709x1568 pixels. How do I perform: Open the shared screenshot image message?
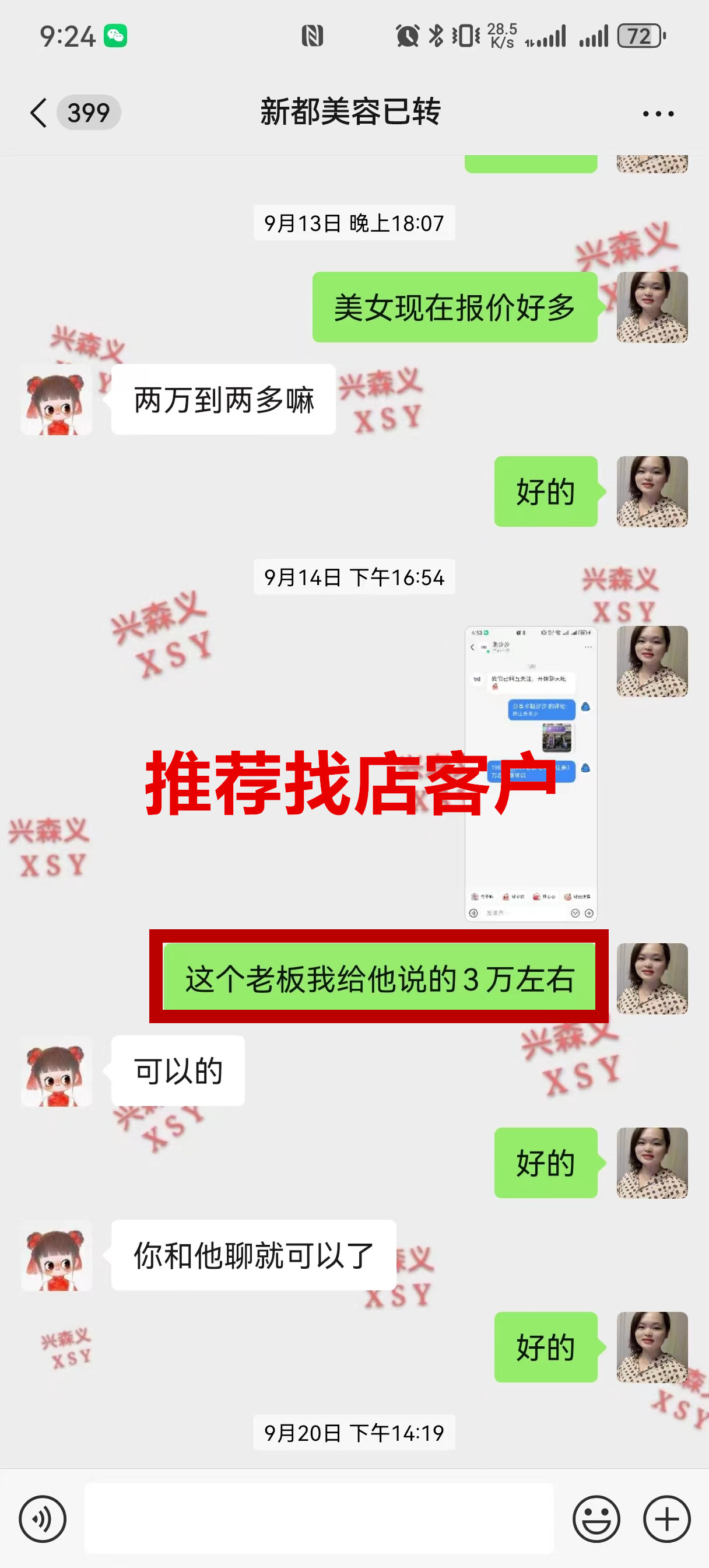click(x=531, y=773)
